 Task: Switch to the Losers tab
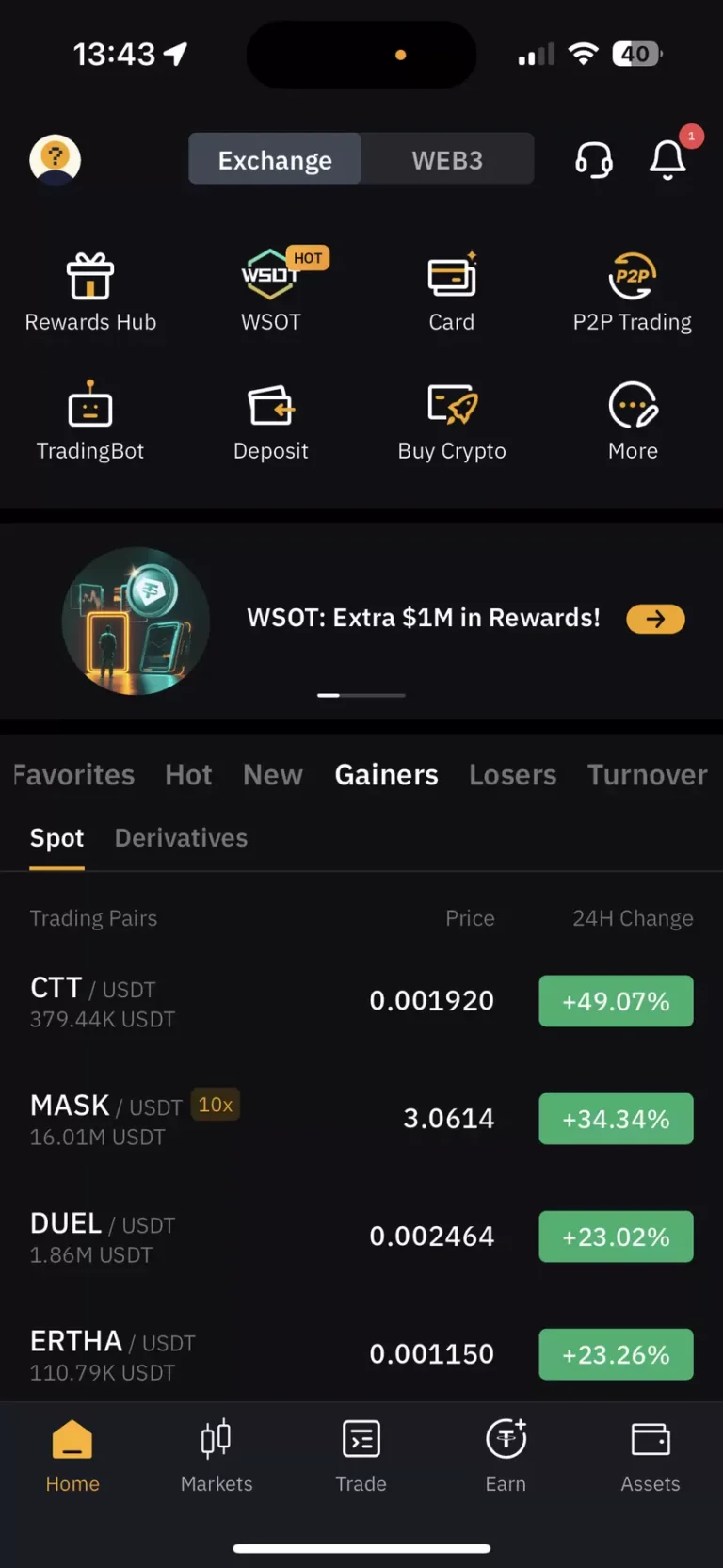(512, 774)
